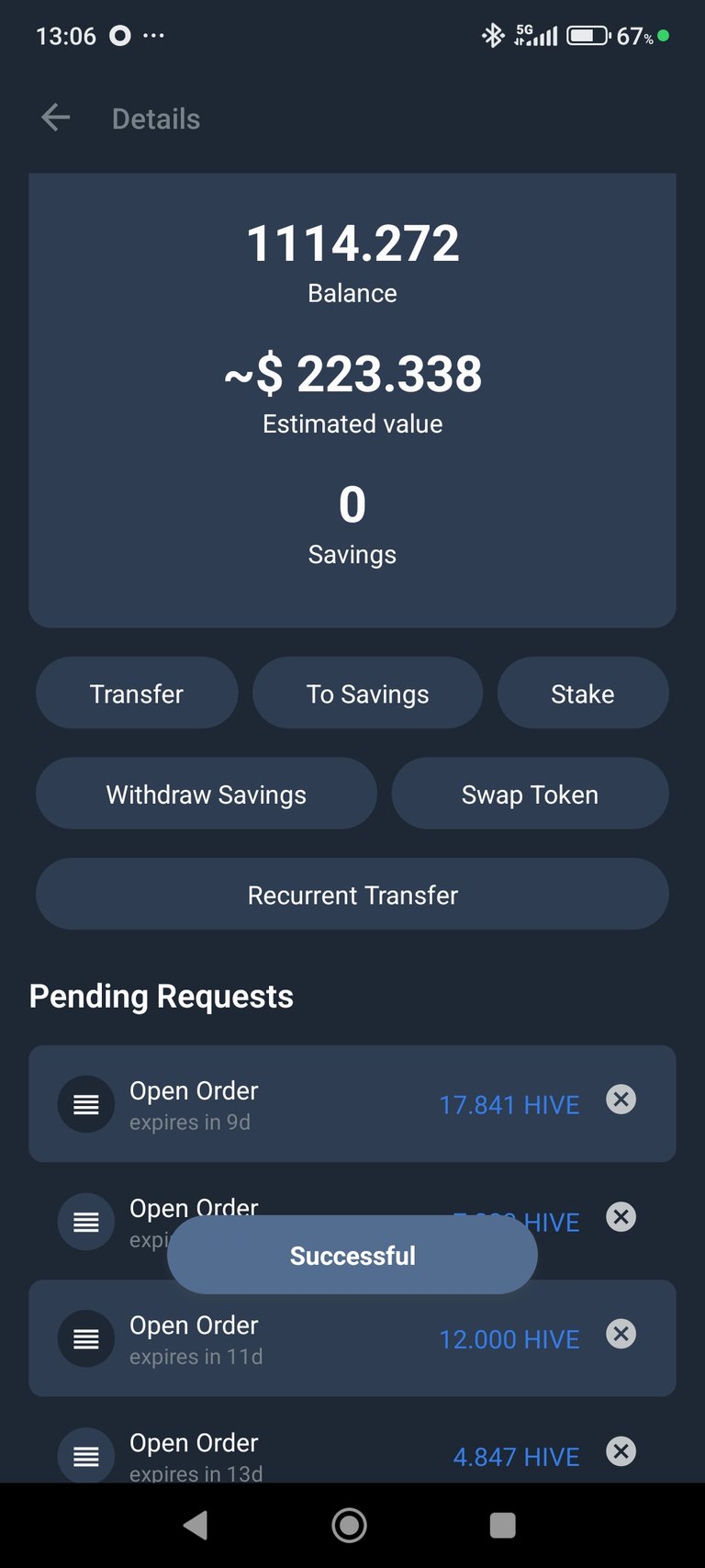
Task: Set up a Recurrent Transfer
Action: tap(352, 895)
